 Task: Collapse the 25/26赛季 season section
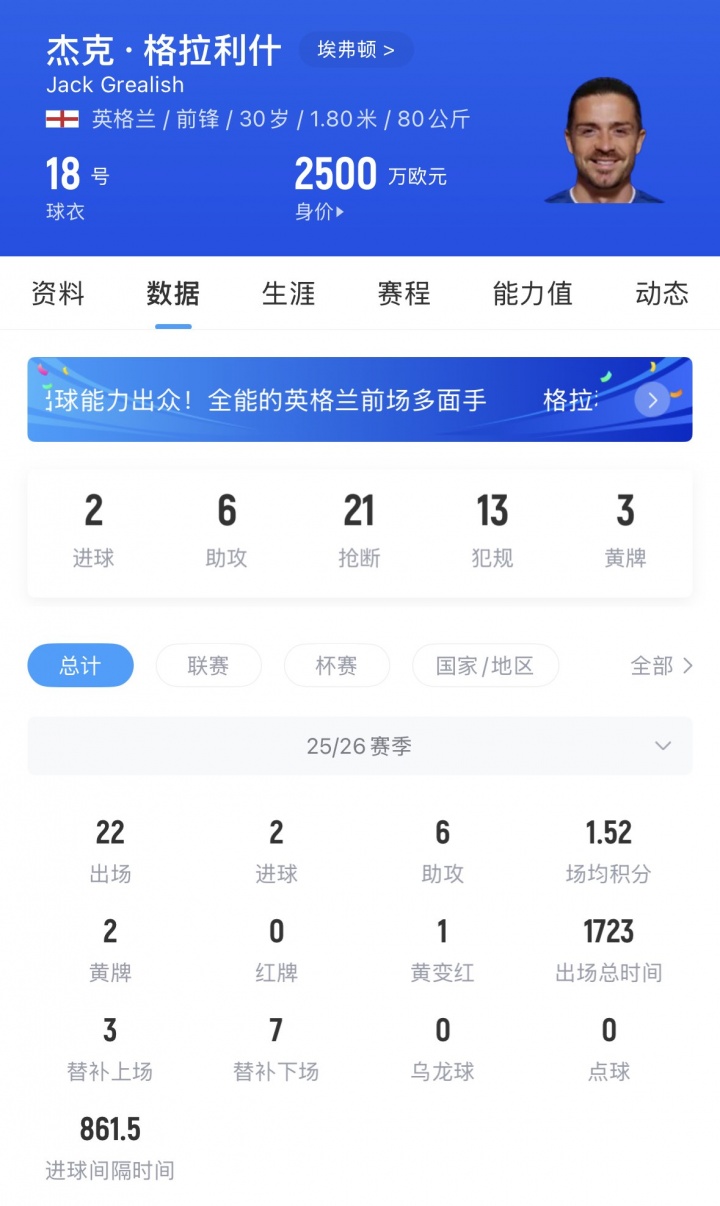360,745
